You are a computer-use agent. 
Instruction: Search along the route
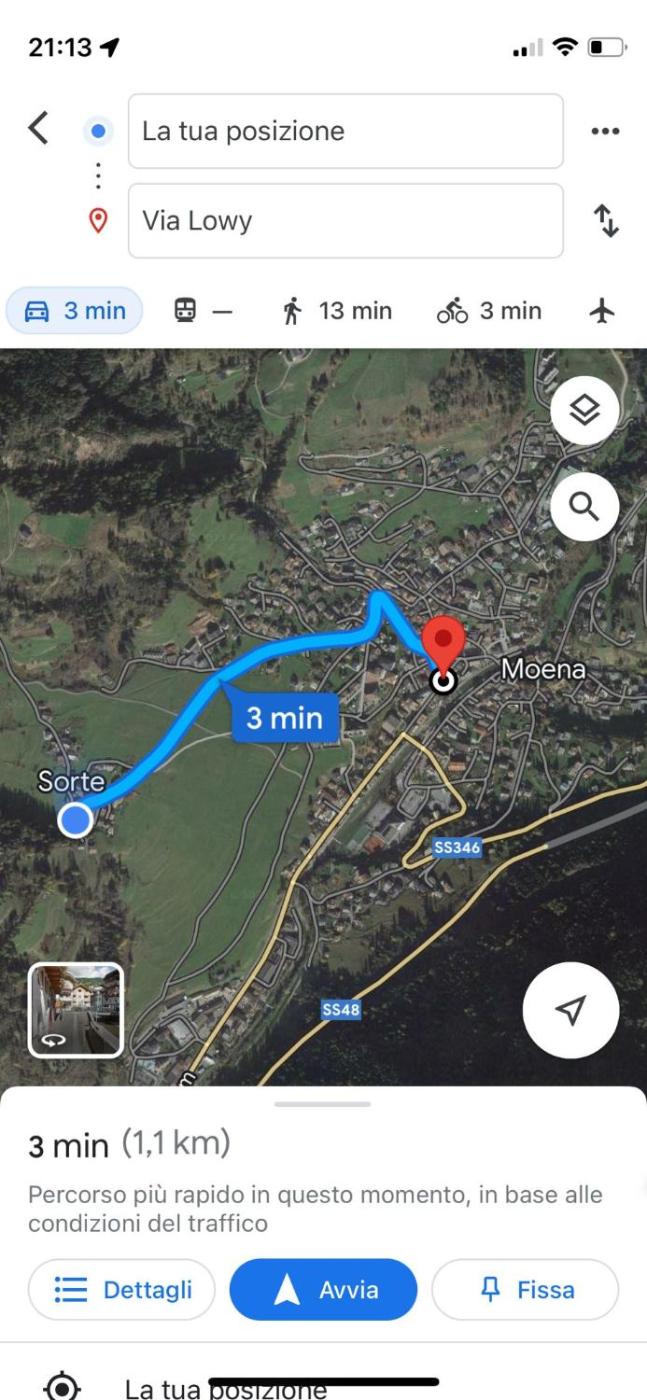pyautogui.click(x=584, y=506)
